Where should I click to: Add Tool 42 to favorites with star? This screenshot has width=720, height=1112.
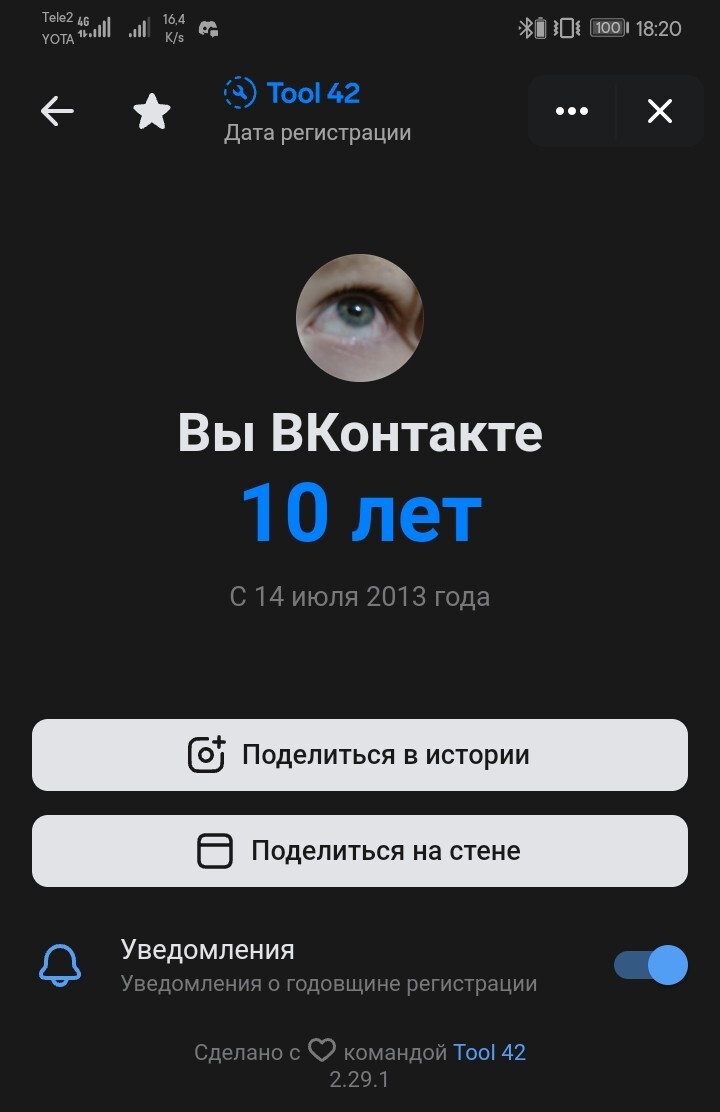coord(152,111)
